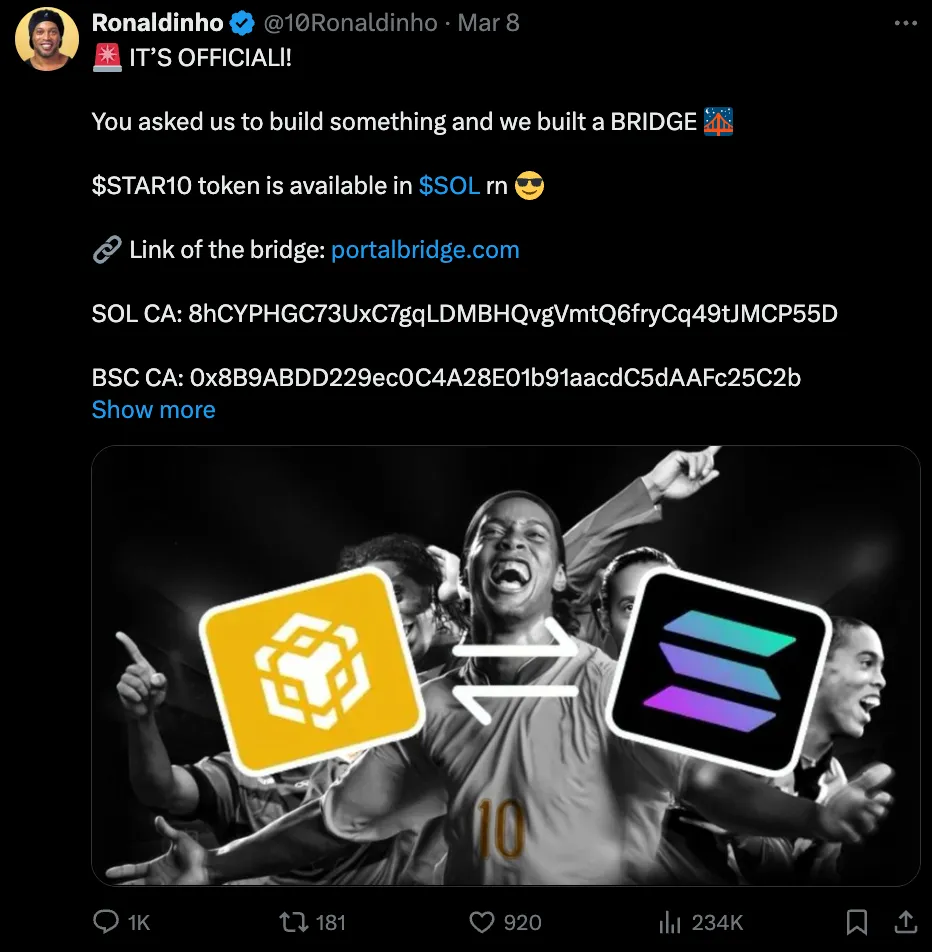Viewport: 932px width, 952px height.
Task: Reply to Ronaldinho's post
Action: pyautogui.click(x=107, y=921)
